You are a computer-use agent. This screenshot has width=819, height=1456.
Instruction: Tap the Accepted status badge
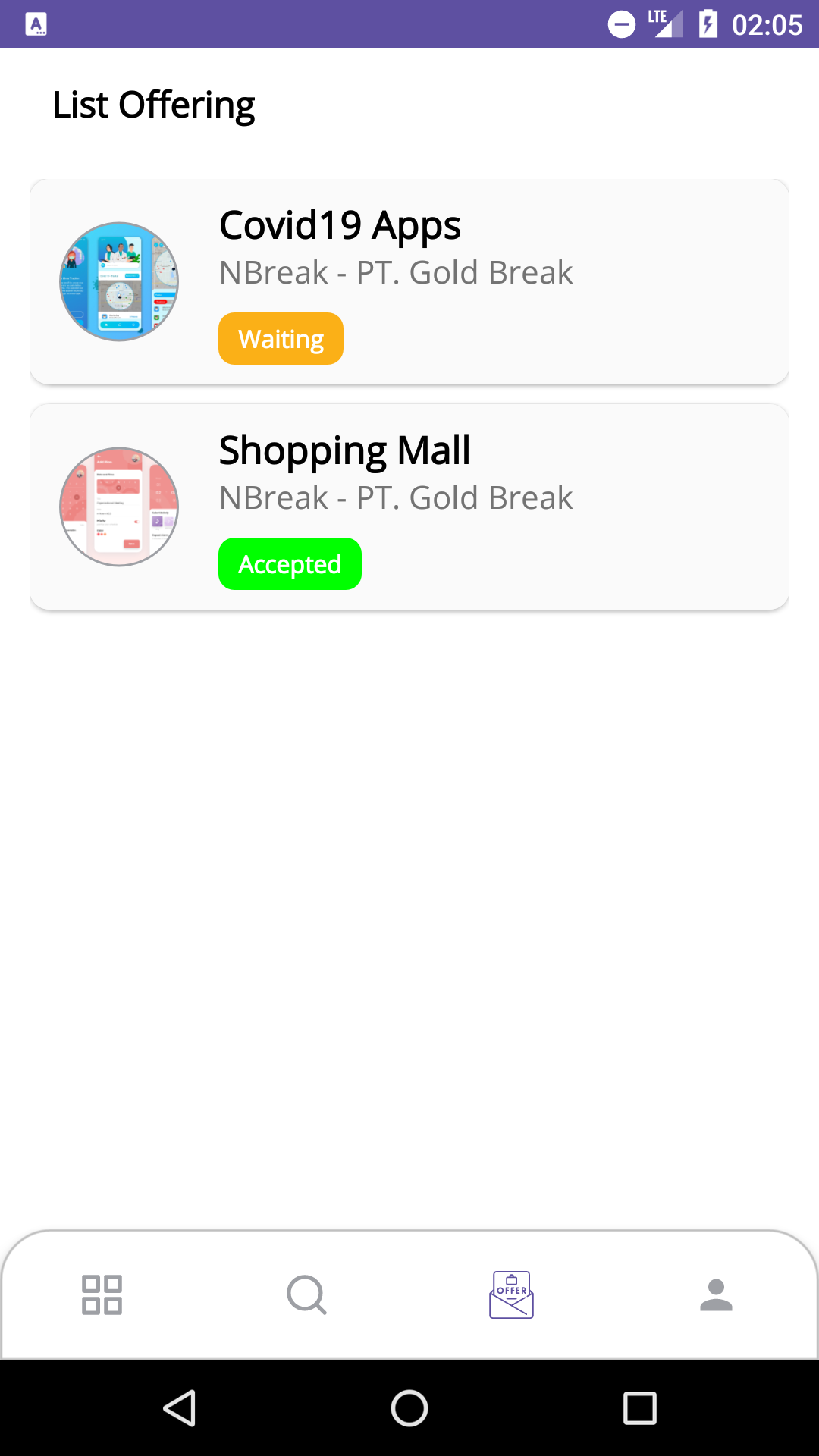[x=290, y=563]
